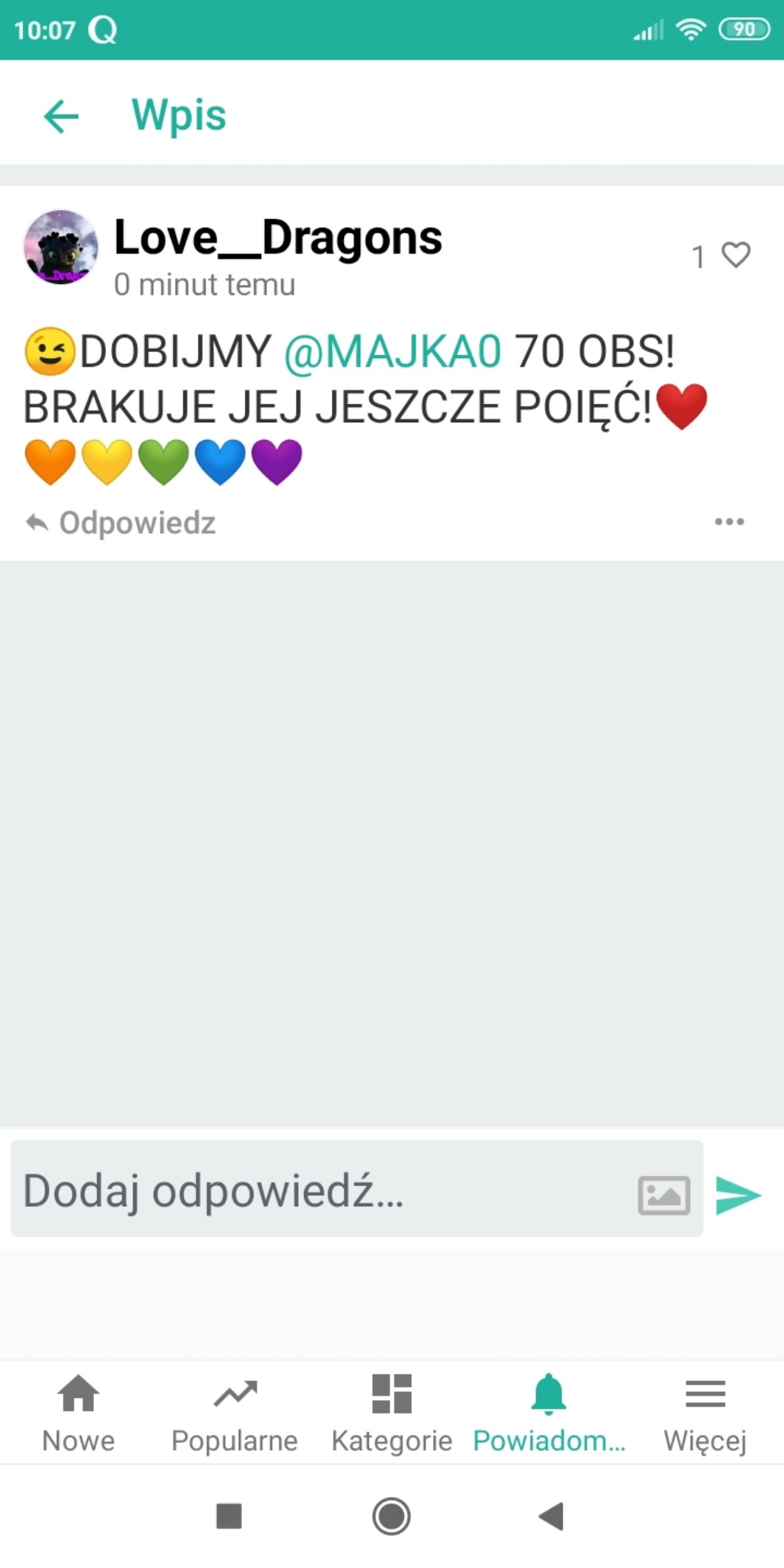This screenshot has width=784, height=1568.
Task: Go back from the Wpis screen
Action: pos(61,116)
